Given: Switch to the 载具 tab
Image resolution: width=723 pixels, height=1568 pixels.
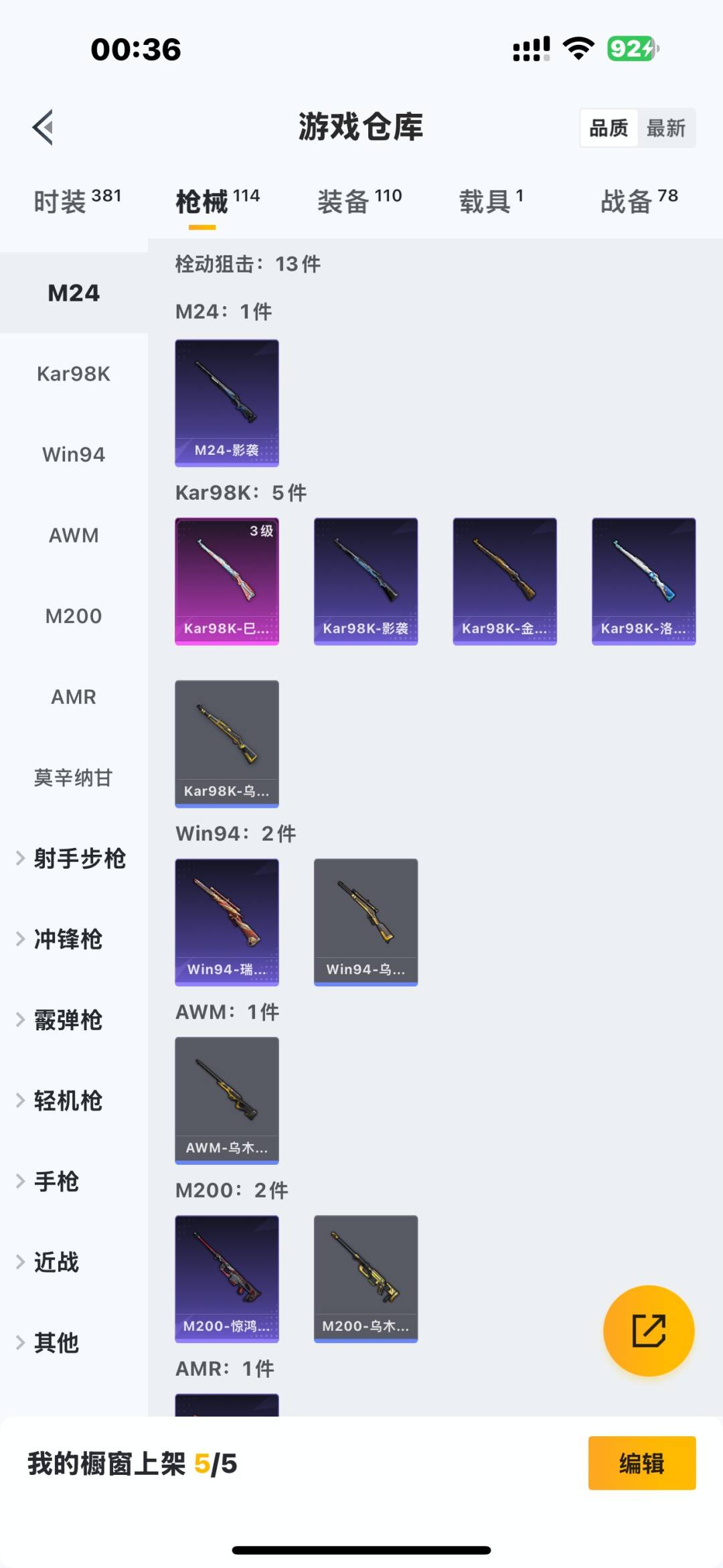Looking at the screenshot, I should (x=491, y=201).
